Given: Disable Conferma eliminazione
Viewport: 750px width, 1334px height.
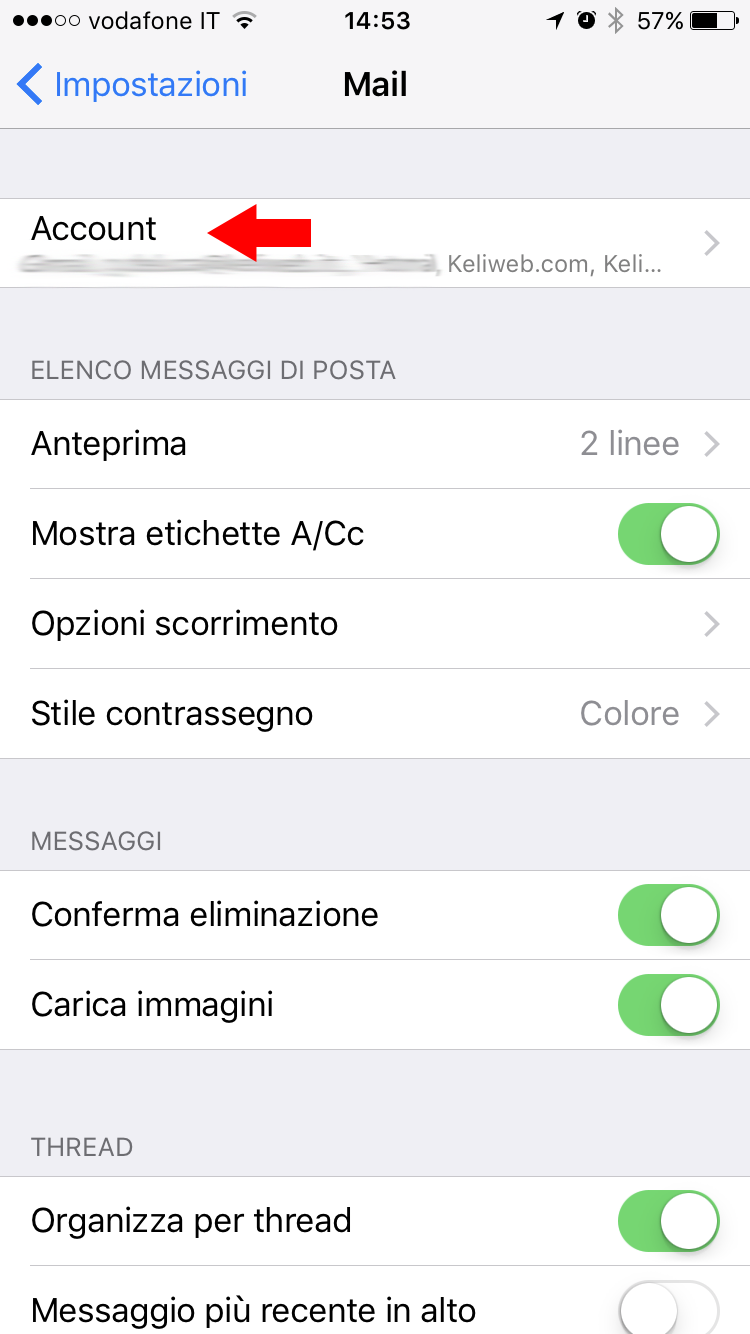Looking at the screenshot, I should coord(669,915).
